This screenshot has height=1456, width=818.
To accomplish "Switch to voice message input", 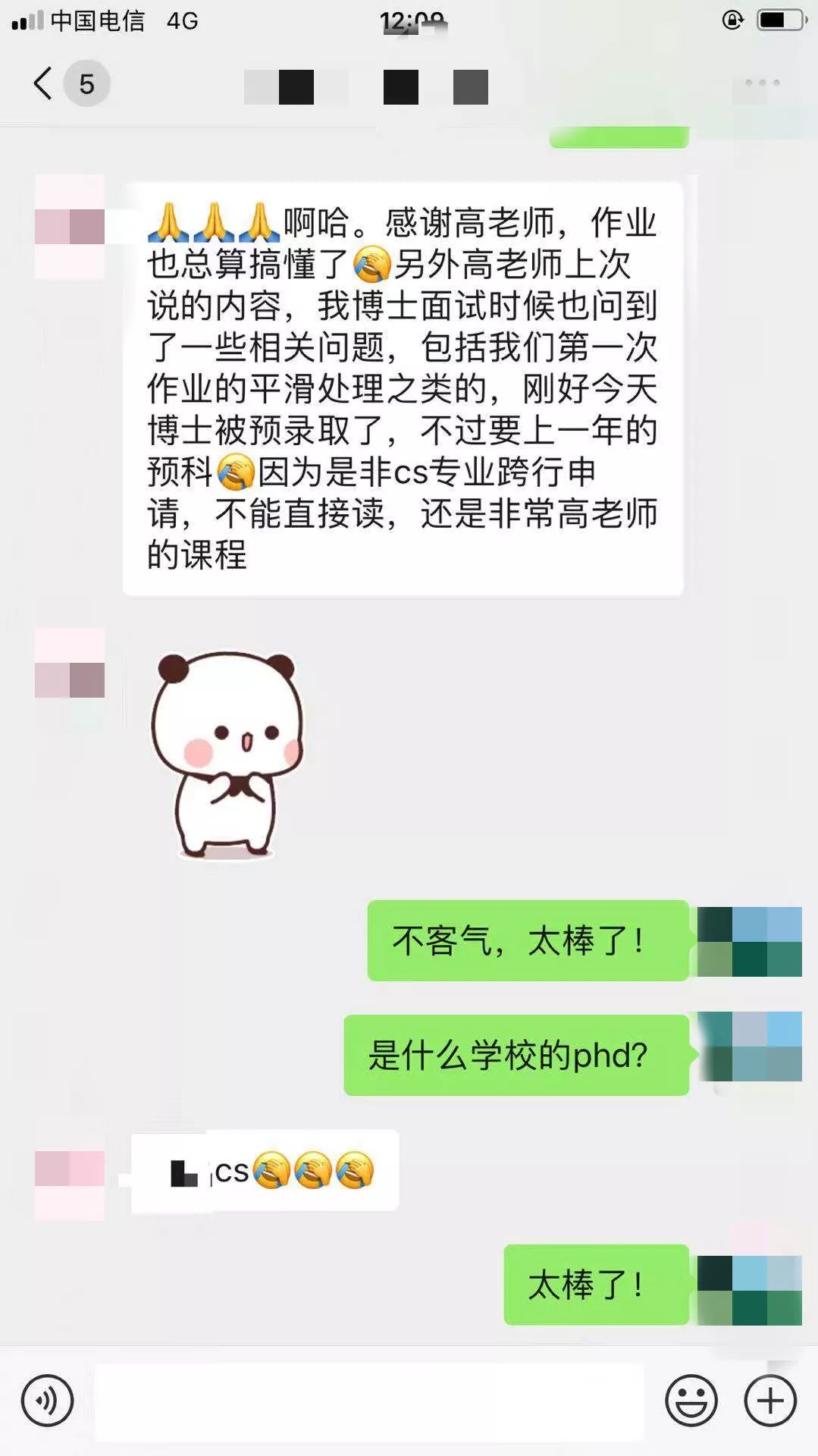I will pos(48,1401).
